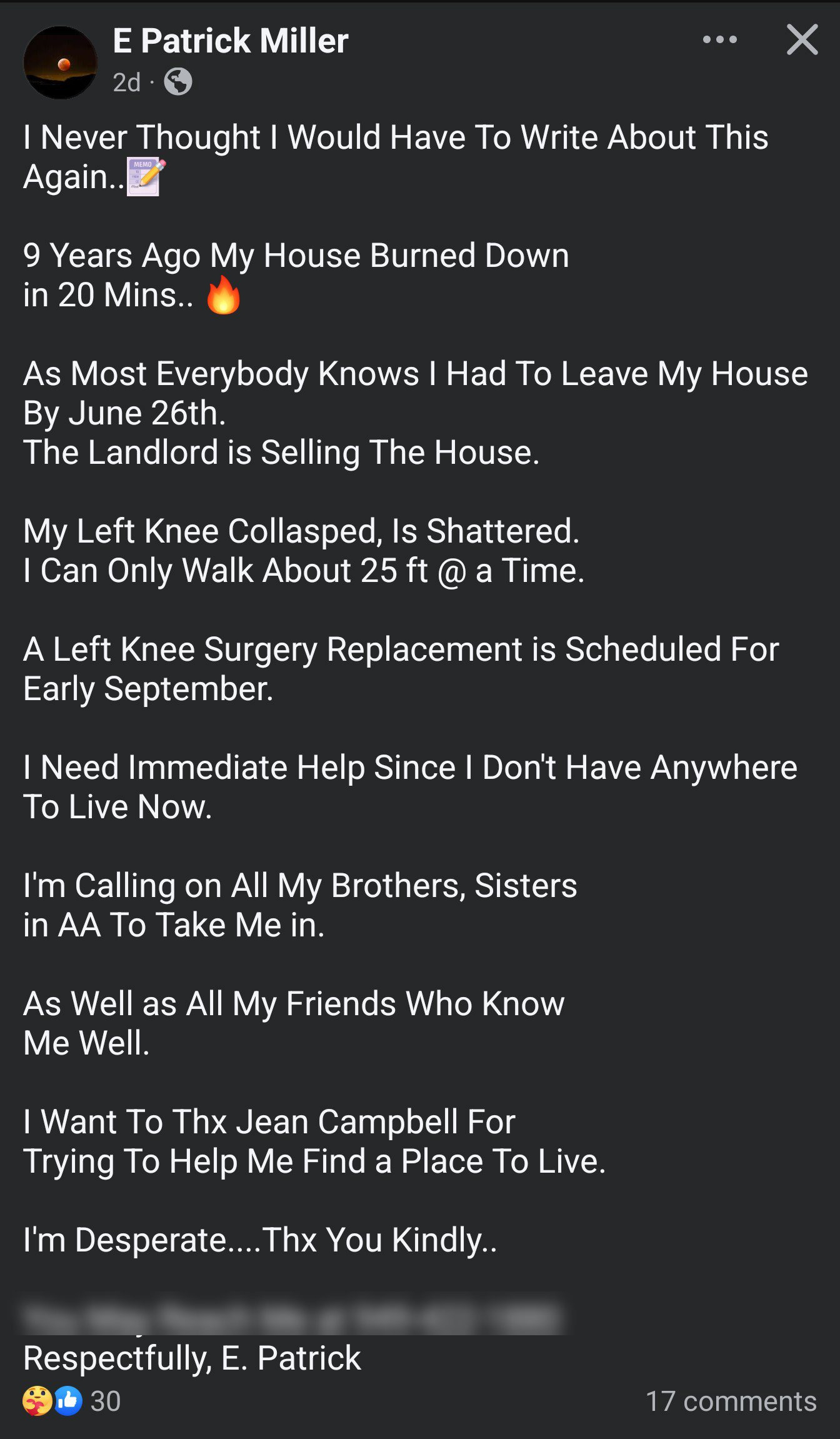Open E Patrick Miller's profile name
Screen dimensions: 840x1439
click(x=230, y=41)
